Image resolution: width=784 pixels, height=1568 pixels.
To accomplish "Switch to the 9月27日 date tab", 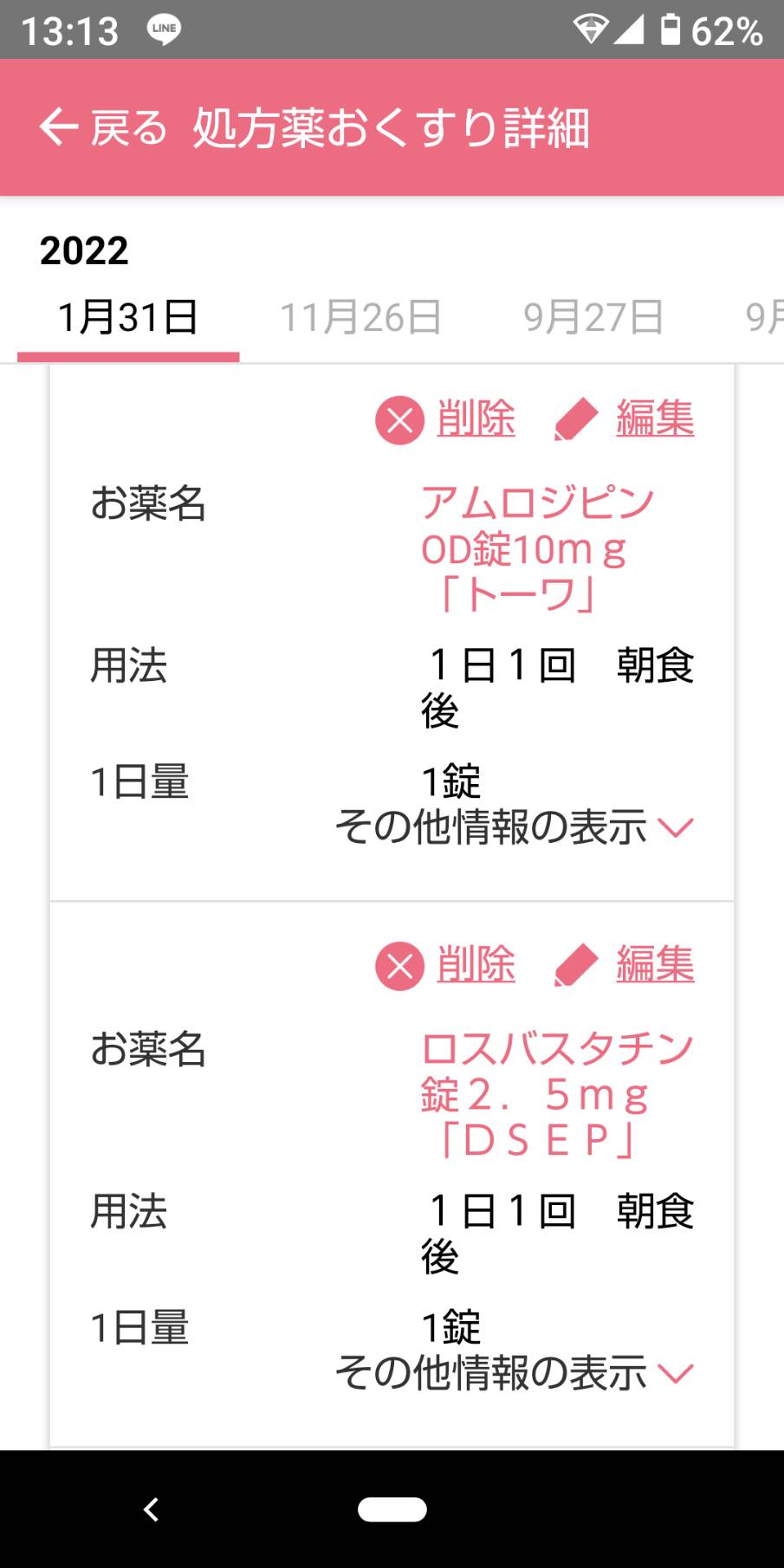I will [593, 317].
